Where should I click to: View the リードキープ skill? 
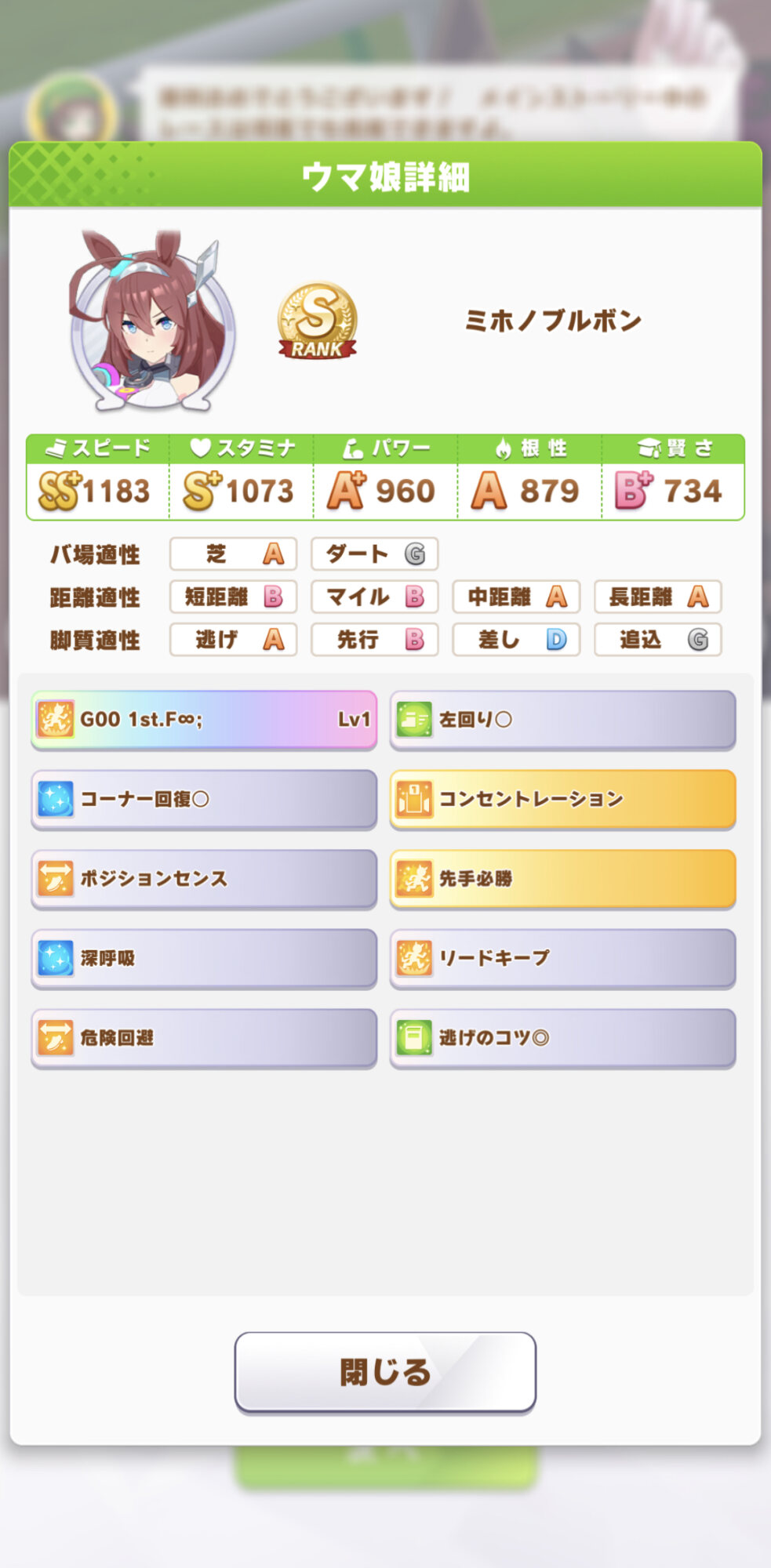tap(562, 958)
